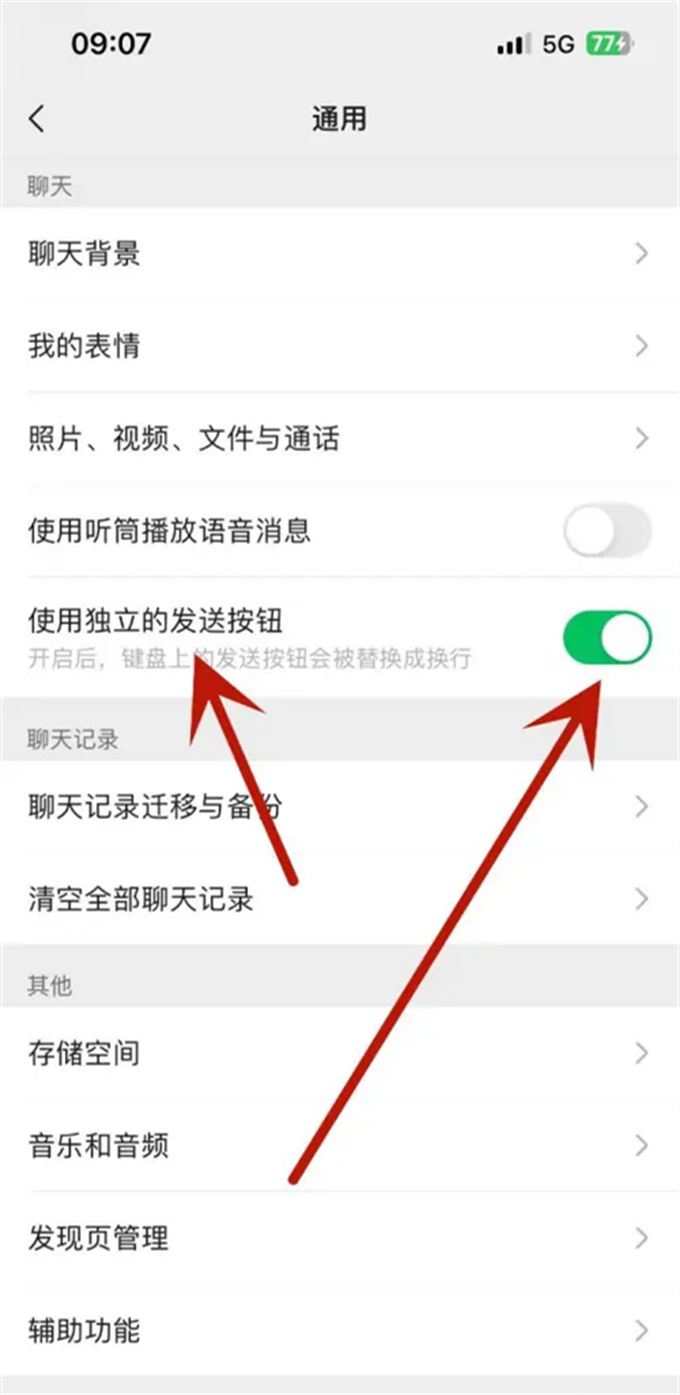Open 聊天记录迁移与备份
The width and height of the screenshot is (680, 1395).
tap(340, 806)
